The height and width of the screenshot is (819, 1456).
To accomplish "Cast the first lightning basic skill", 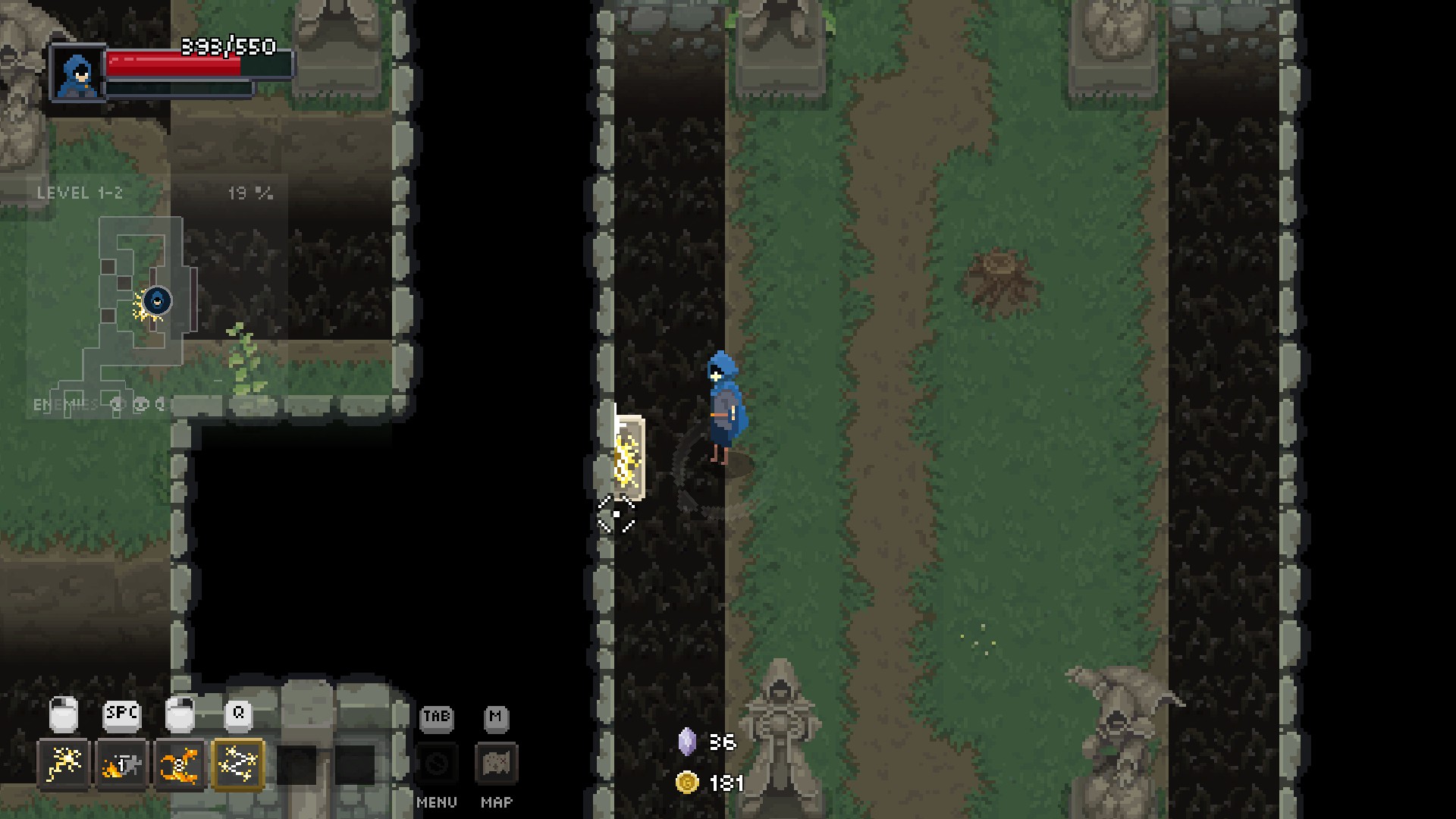I will click(64, 764).
